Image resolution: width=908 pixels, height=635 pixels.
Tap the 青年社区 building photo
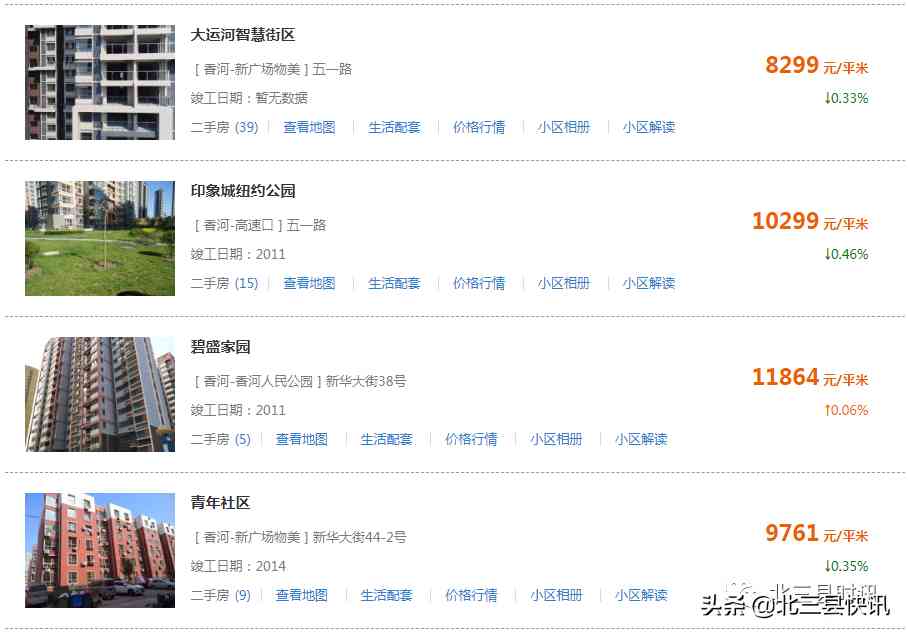click(x=100, y=550)
